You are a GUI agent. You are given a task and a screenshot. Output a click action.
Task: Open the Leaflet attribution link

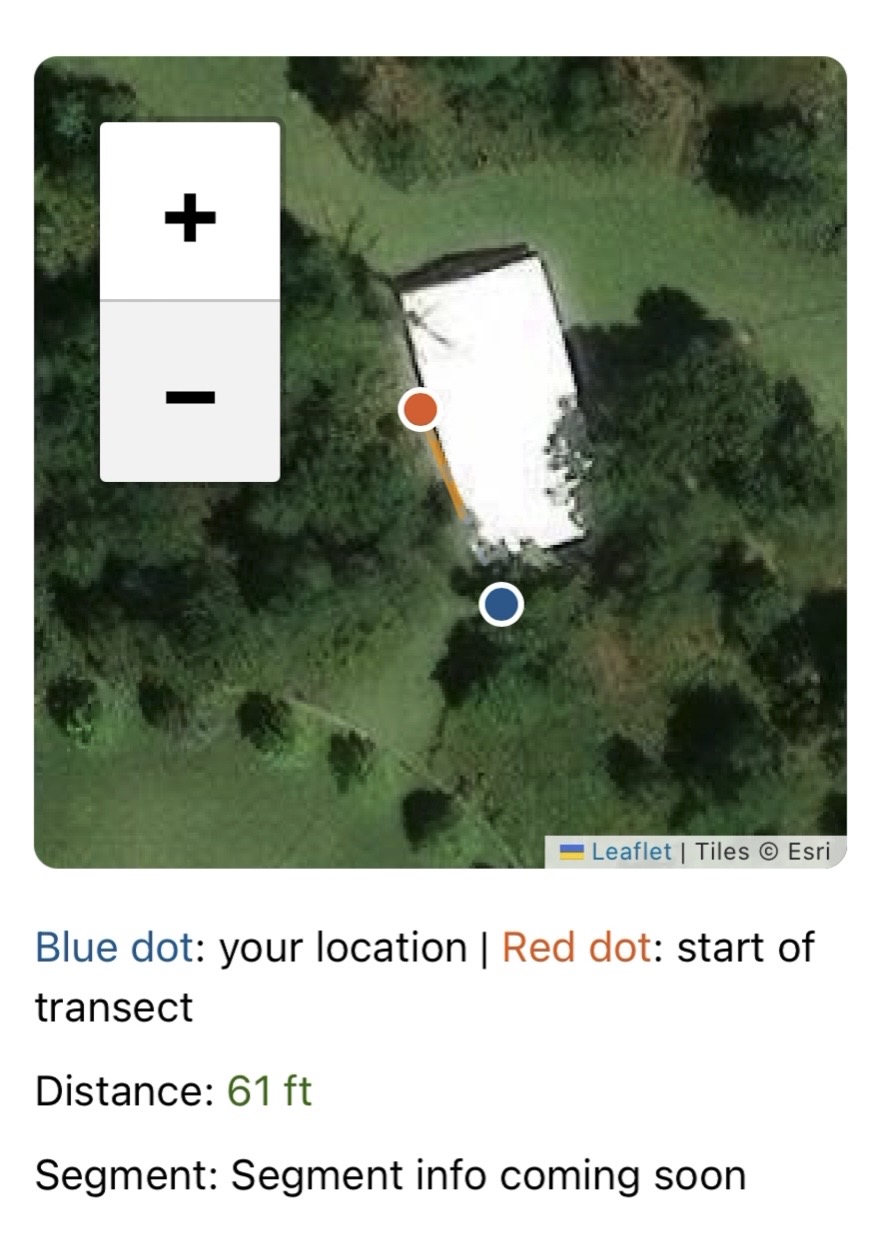pyautogui.click(x=630, y=851)
